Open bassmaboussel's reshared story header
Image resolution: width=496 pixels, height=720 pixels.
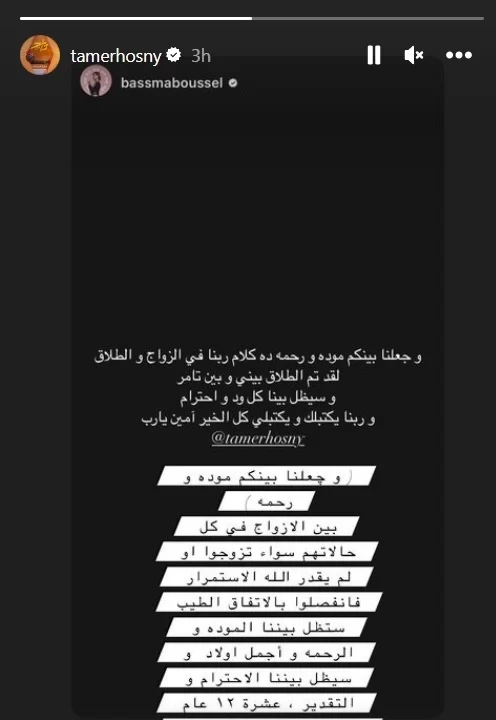pos(159,82)
